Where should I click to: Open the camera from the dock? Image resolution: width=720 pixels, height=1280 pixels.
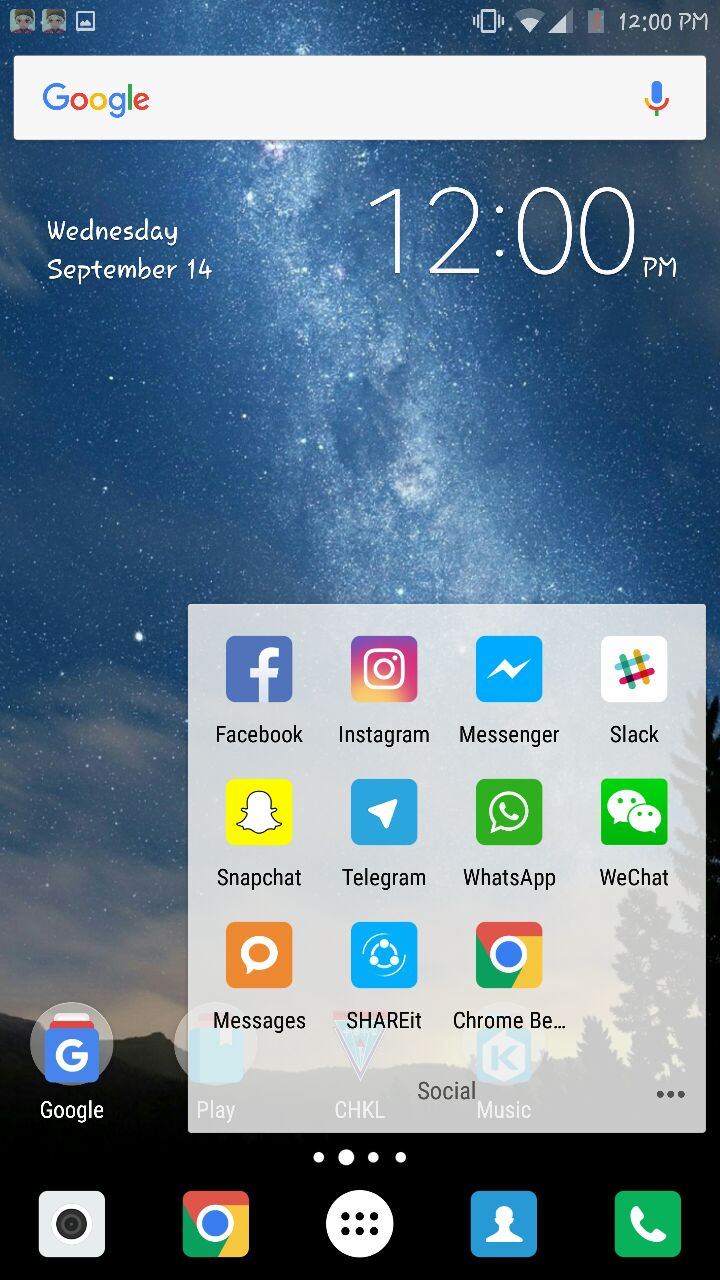72,1224
